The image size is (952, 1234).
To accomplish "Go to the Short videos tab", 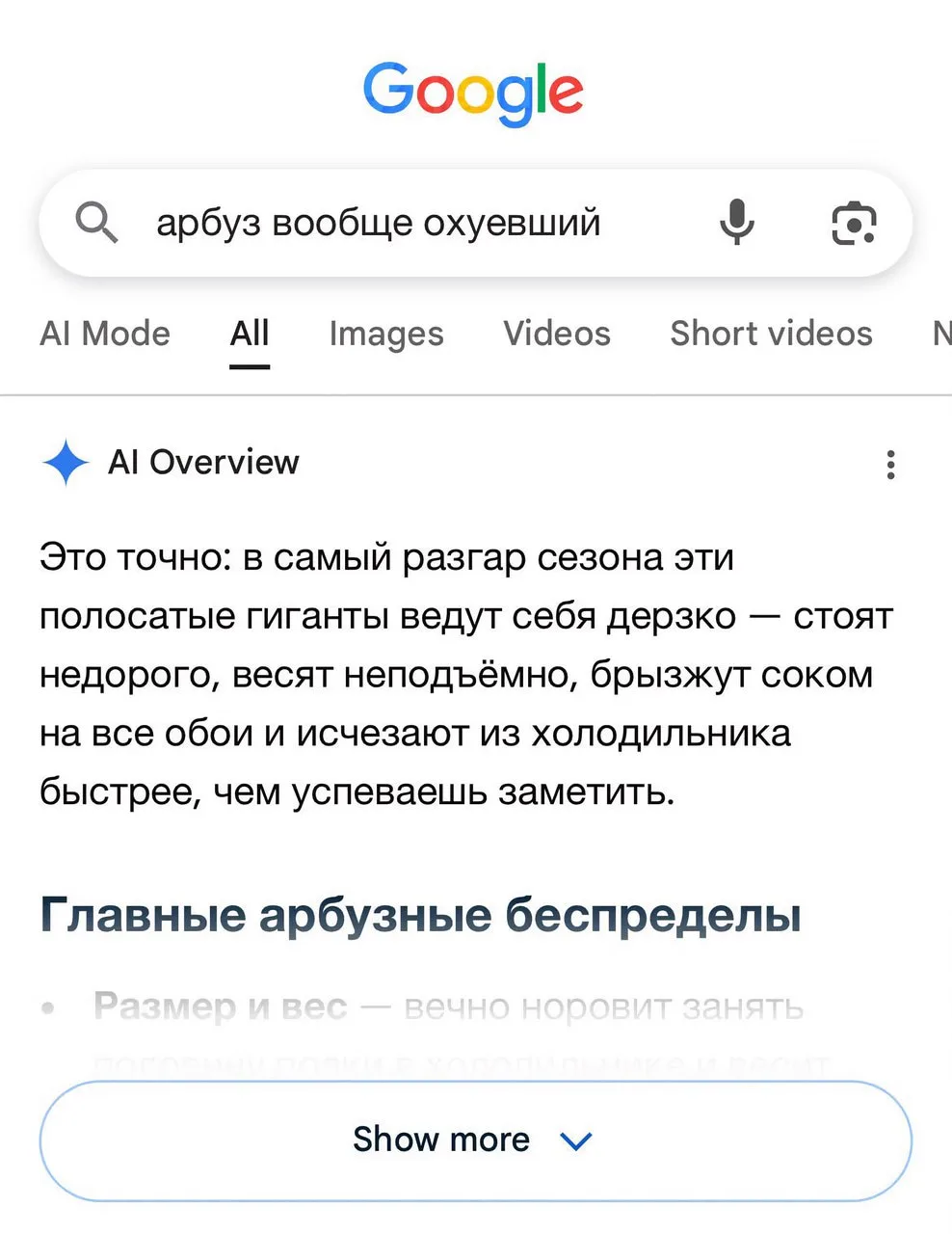I will click(x=771, y=334).
